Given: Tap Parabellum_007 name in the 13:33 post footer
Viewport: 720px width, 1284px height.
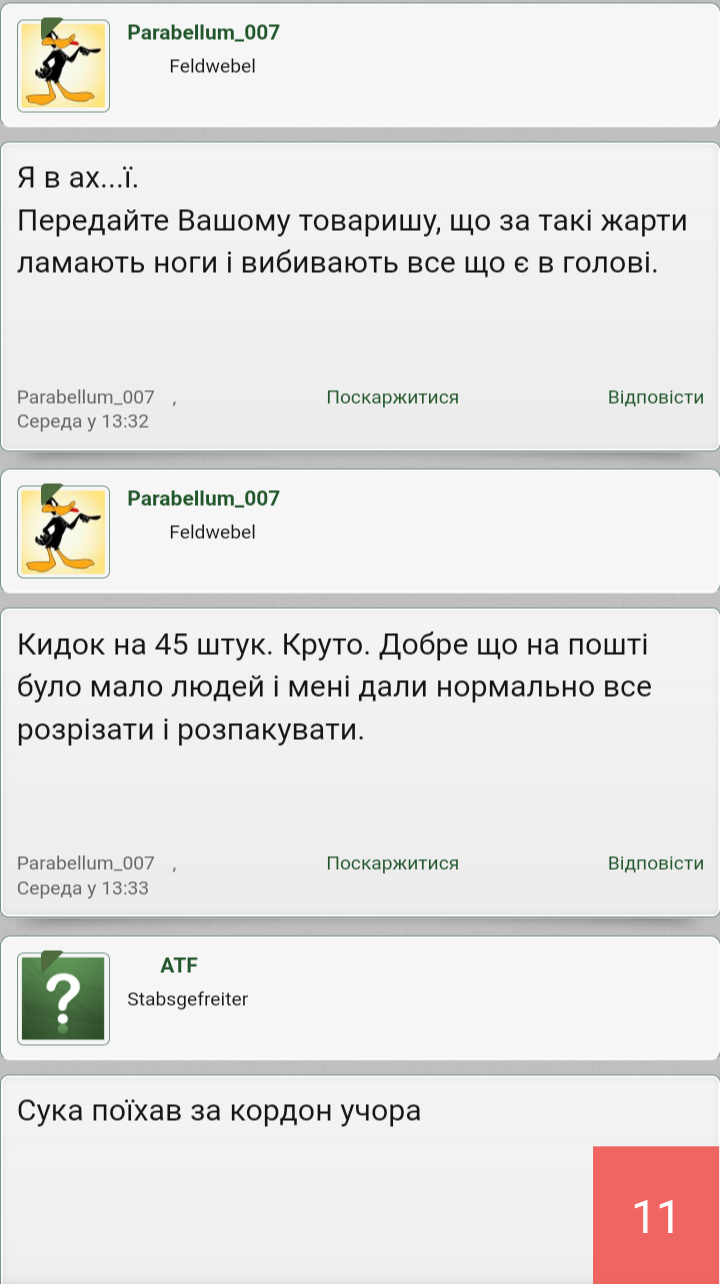Looking at the screenshot, I should [86, 863].
